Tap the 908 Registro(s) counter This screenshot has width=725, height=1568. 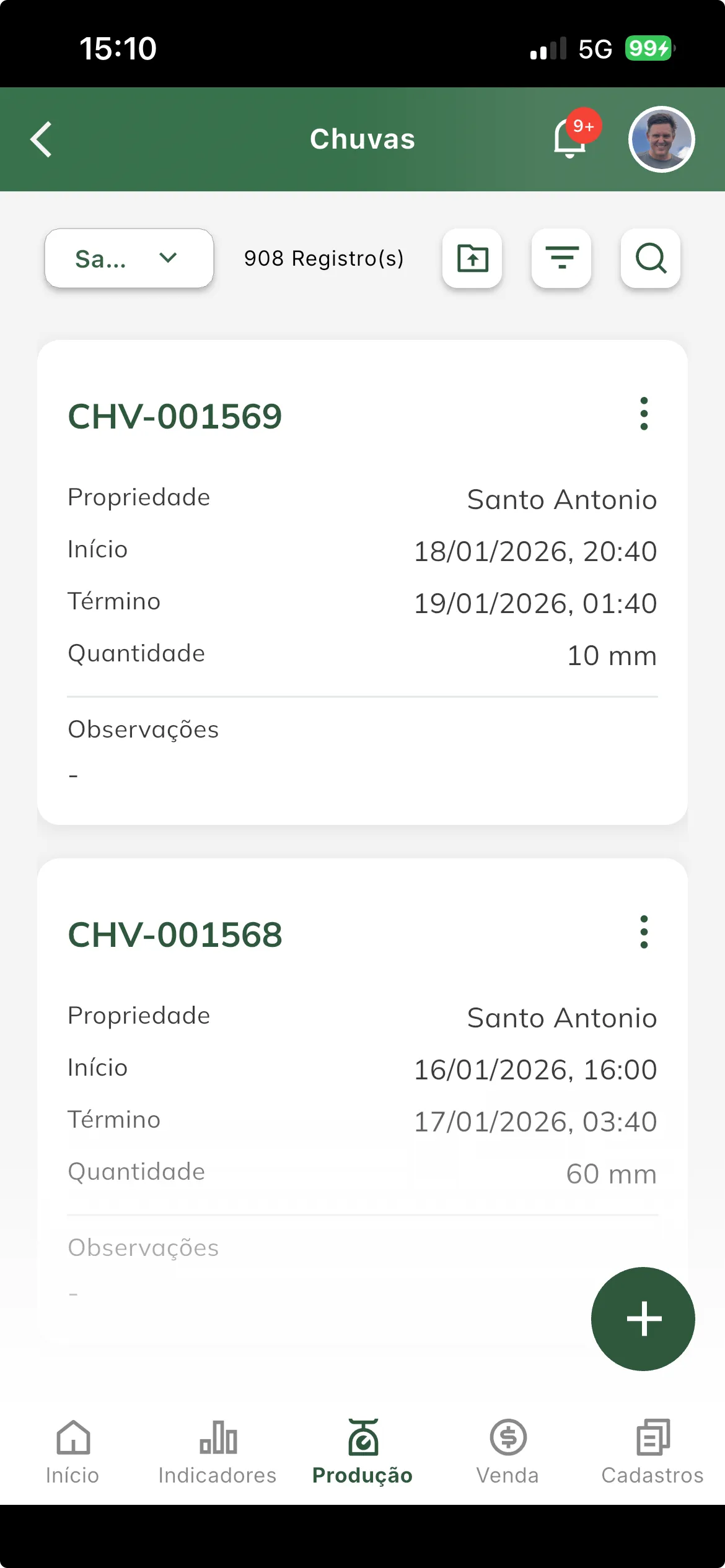pos(323,258)
